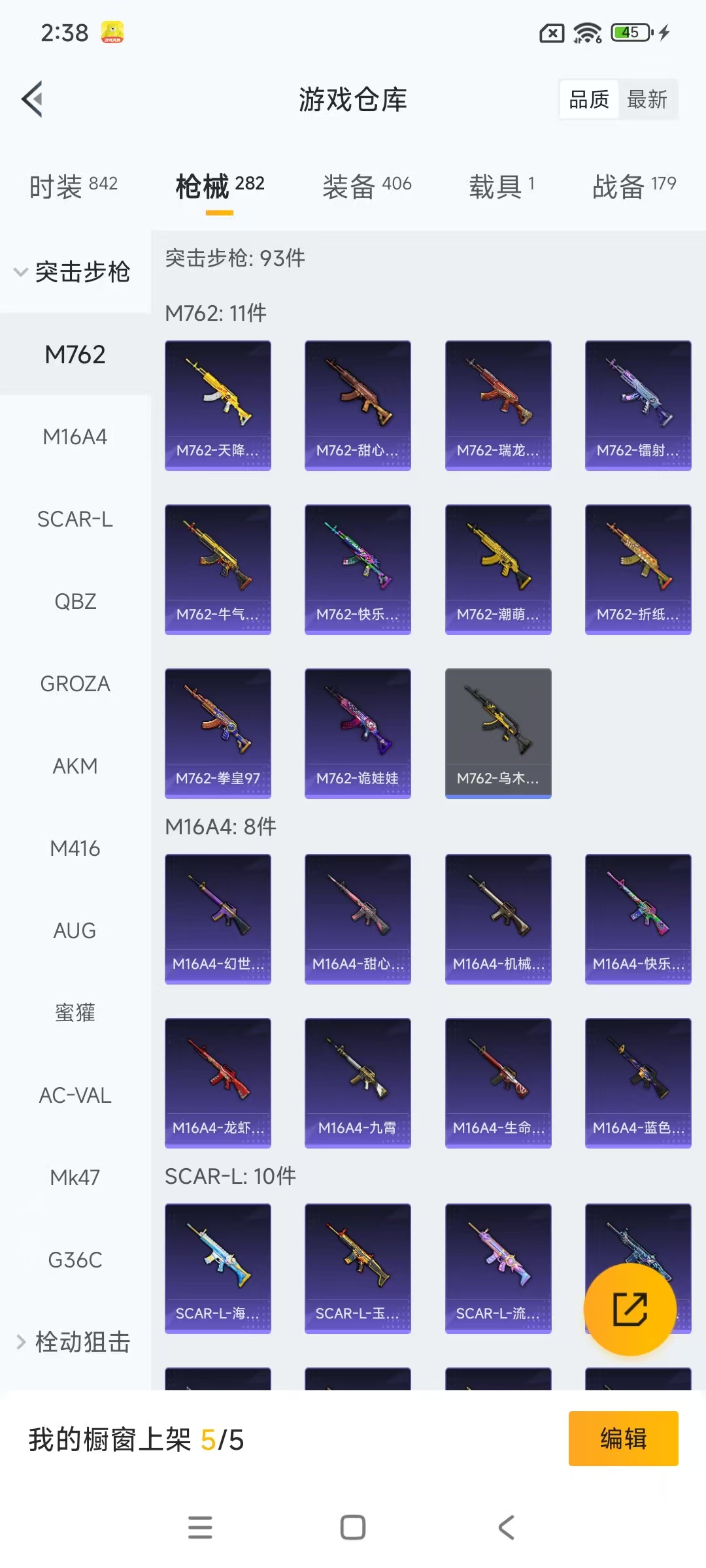Switch to the 时装 tab

point(72,185)
